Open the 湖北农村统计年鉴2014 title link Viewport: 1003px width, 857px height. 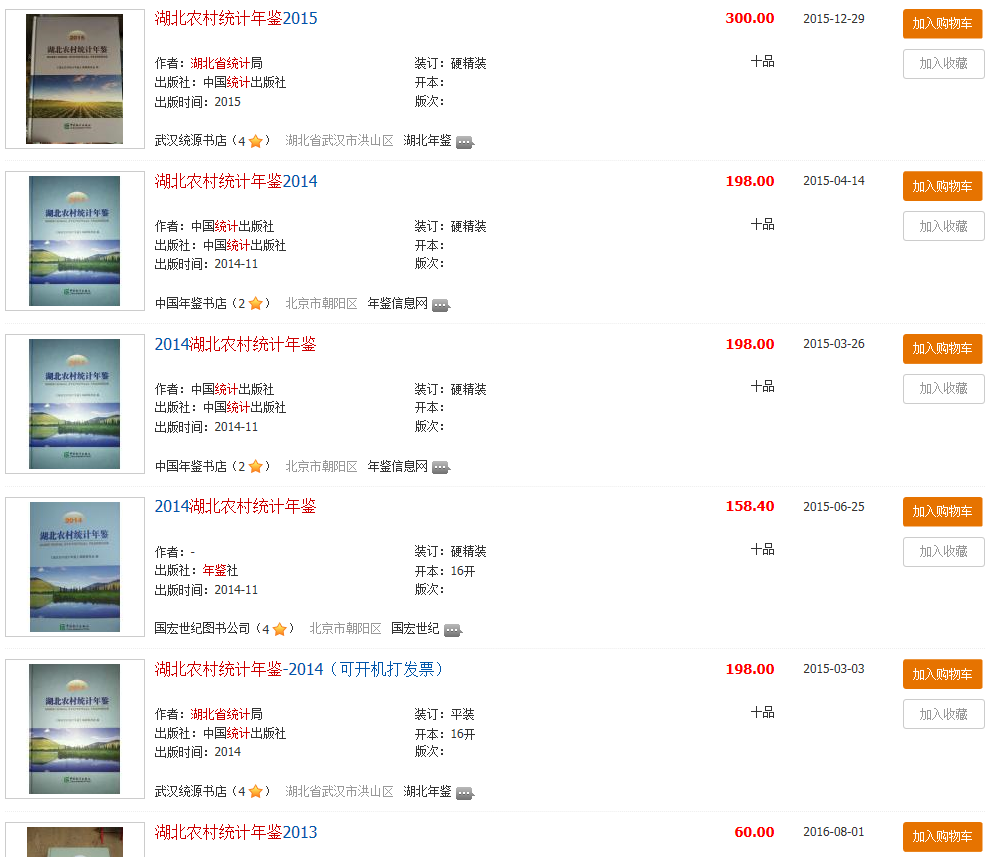coord(236,181)
